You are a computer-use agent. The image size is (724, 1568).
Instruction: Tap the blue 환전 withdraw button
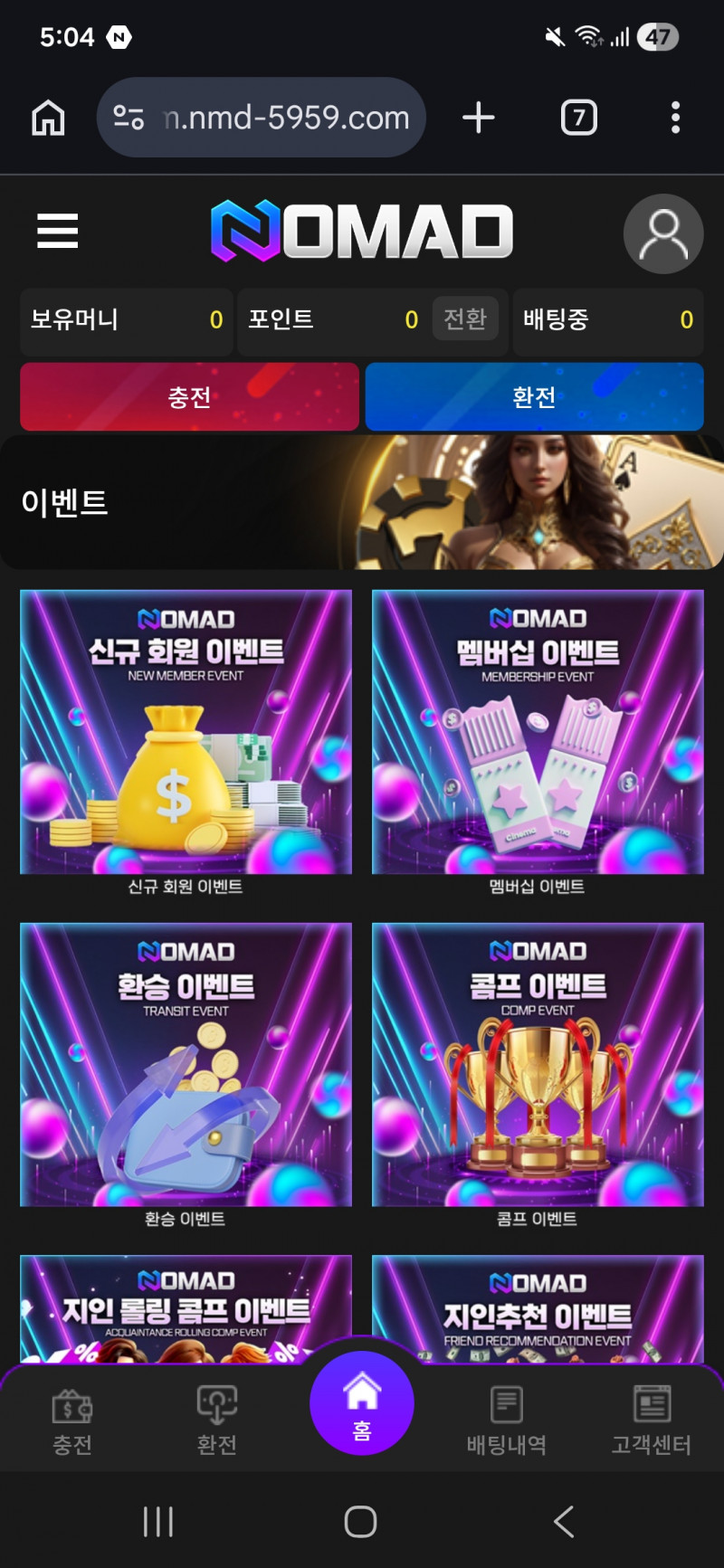[x=534, y=397]
